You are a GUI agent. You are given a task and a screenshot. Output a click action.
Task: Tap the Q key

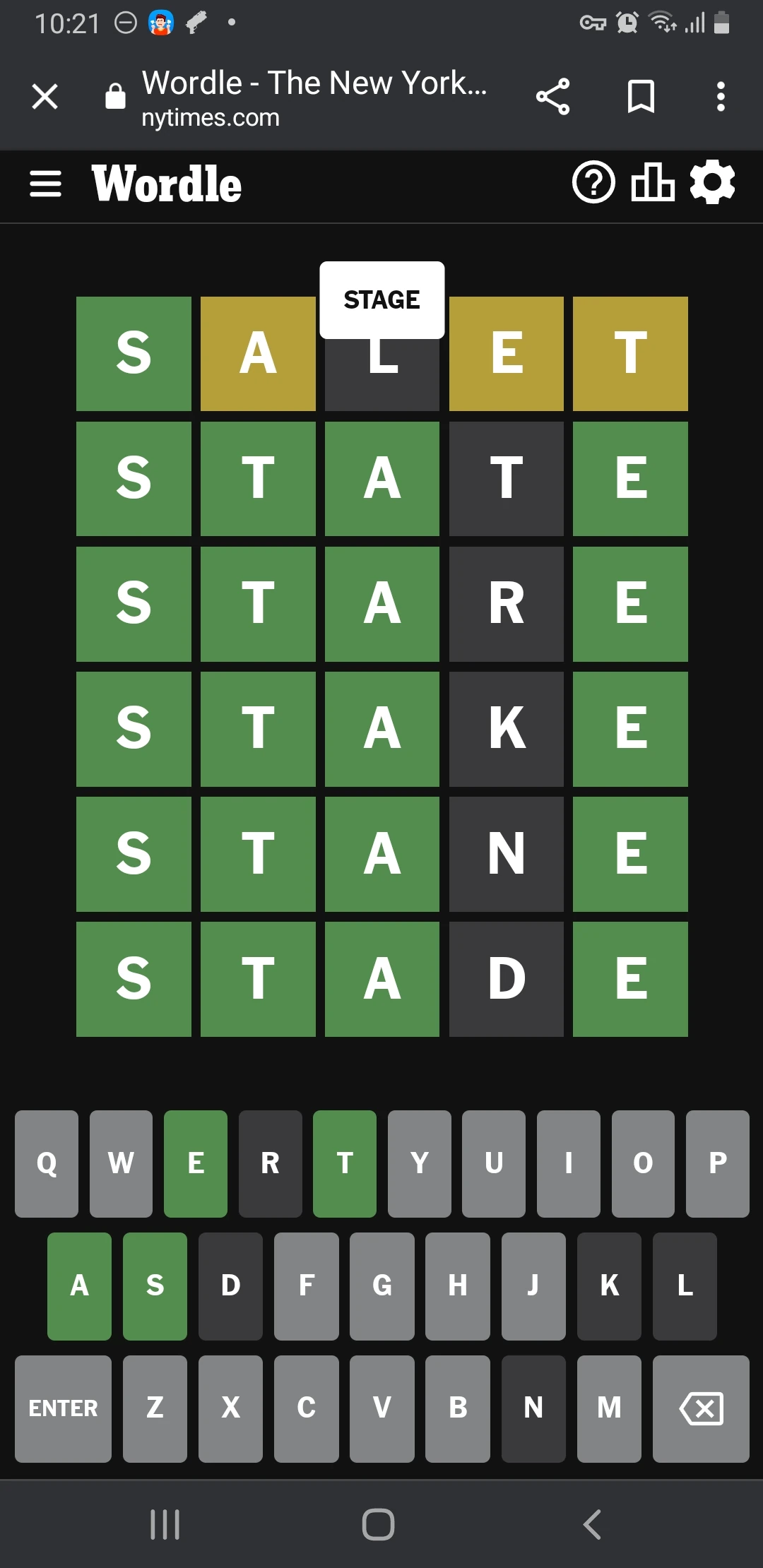47,1163
